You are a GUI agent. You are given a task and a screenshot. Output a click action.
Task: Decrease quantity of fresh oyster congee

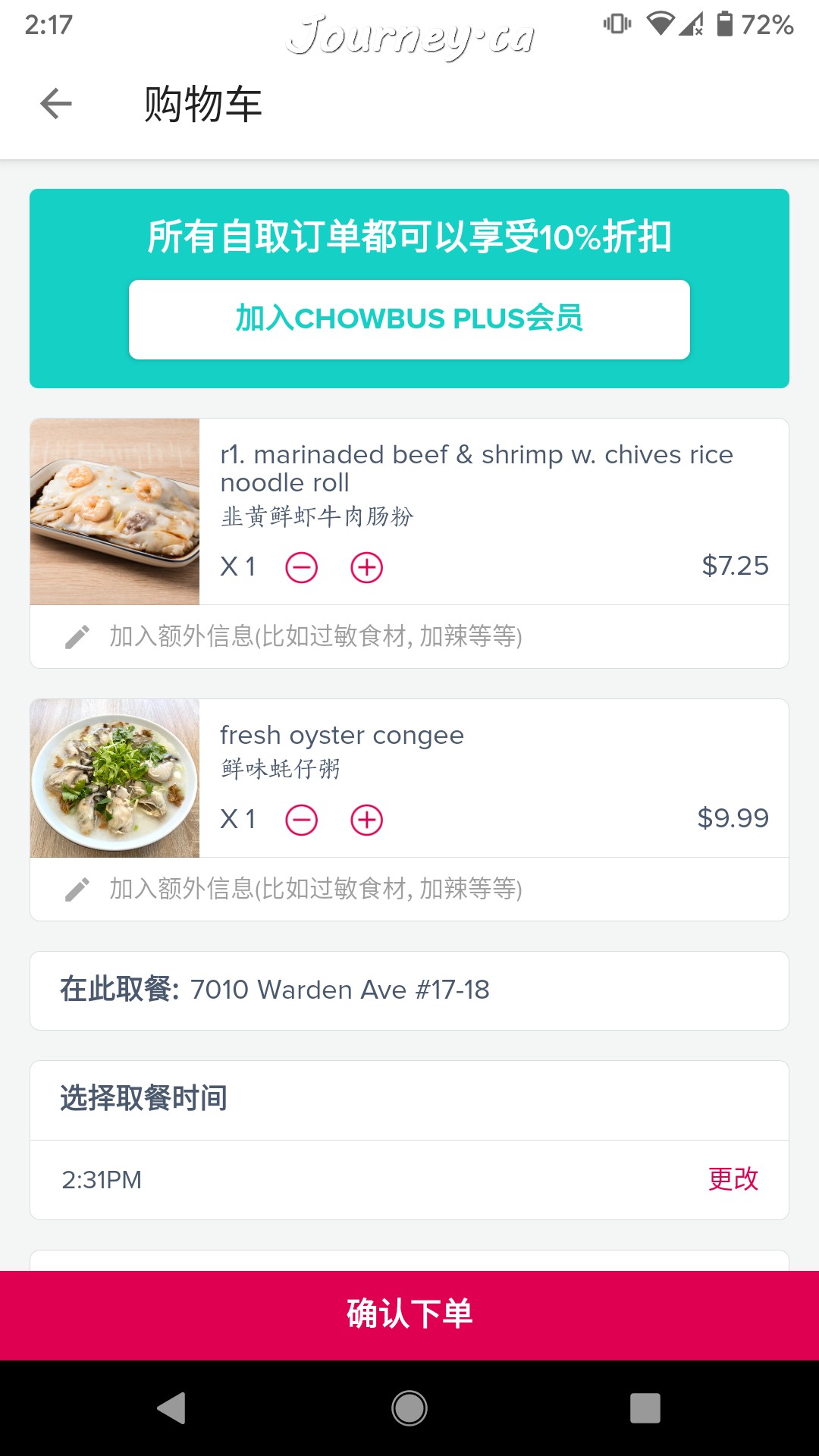(302, 820)
